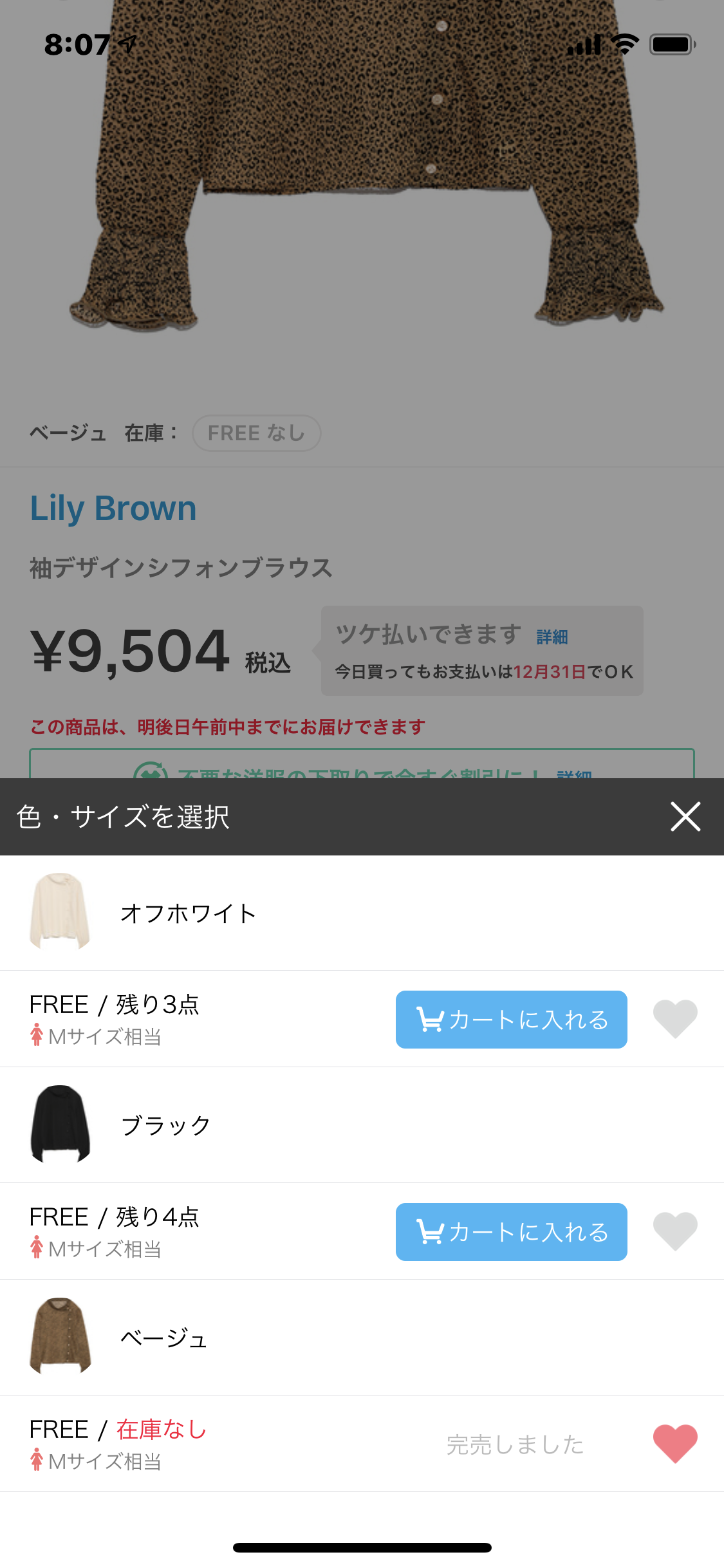Screen dimensions: 724x1568
Task: Add the off-white FREE size to cart
Action: click(x=511, y=1019)
